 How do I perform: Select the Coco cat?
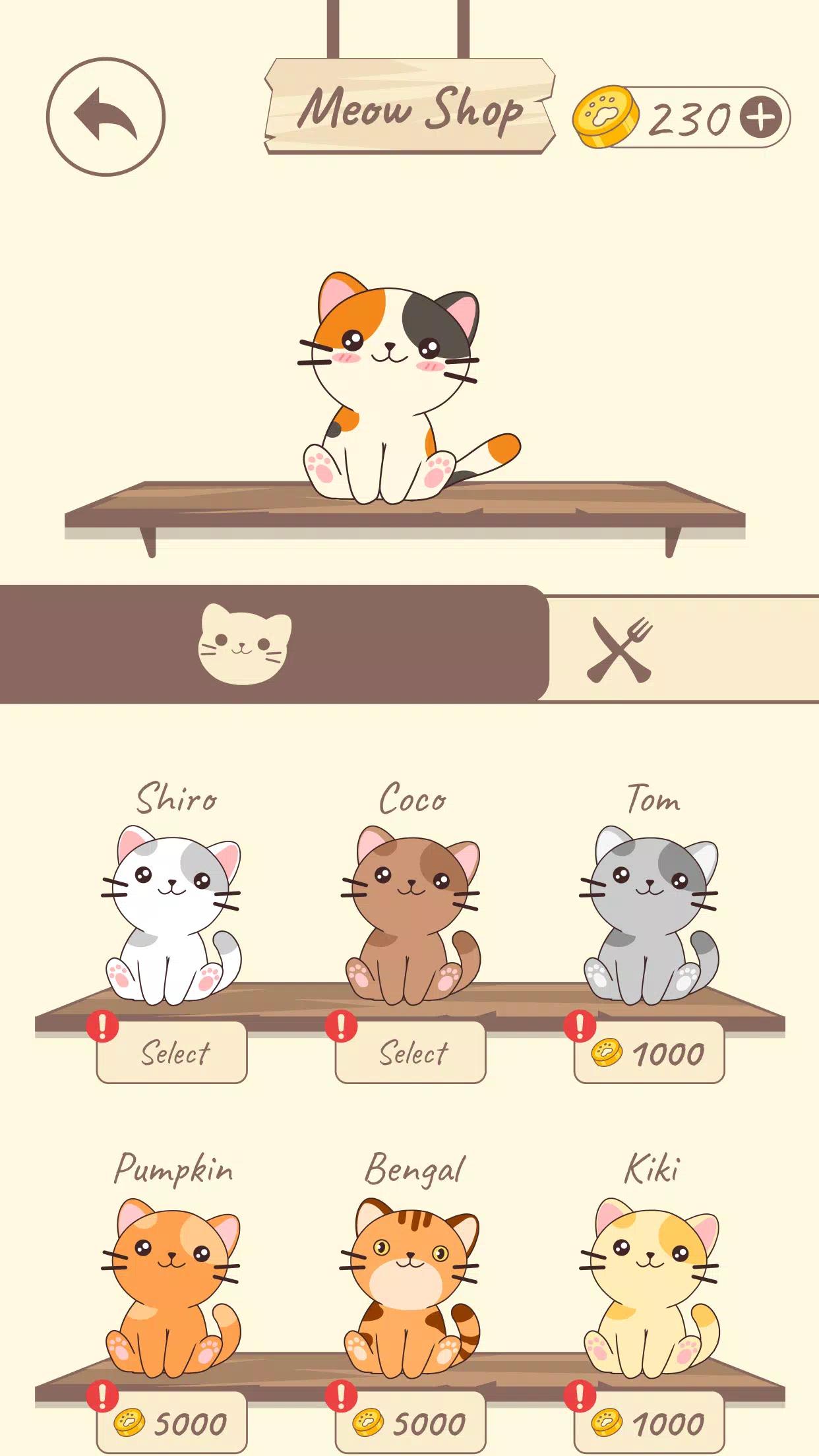pos(411,1052)
